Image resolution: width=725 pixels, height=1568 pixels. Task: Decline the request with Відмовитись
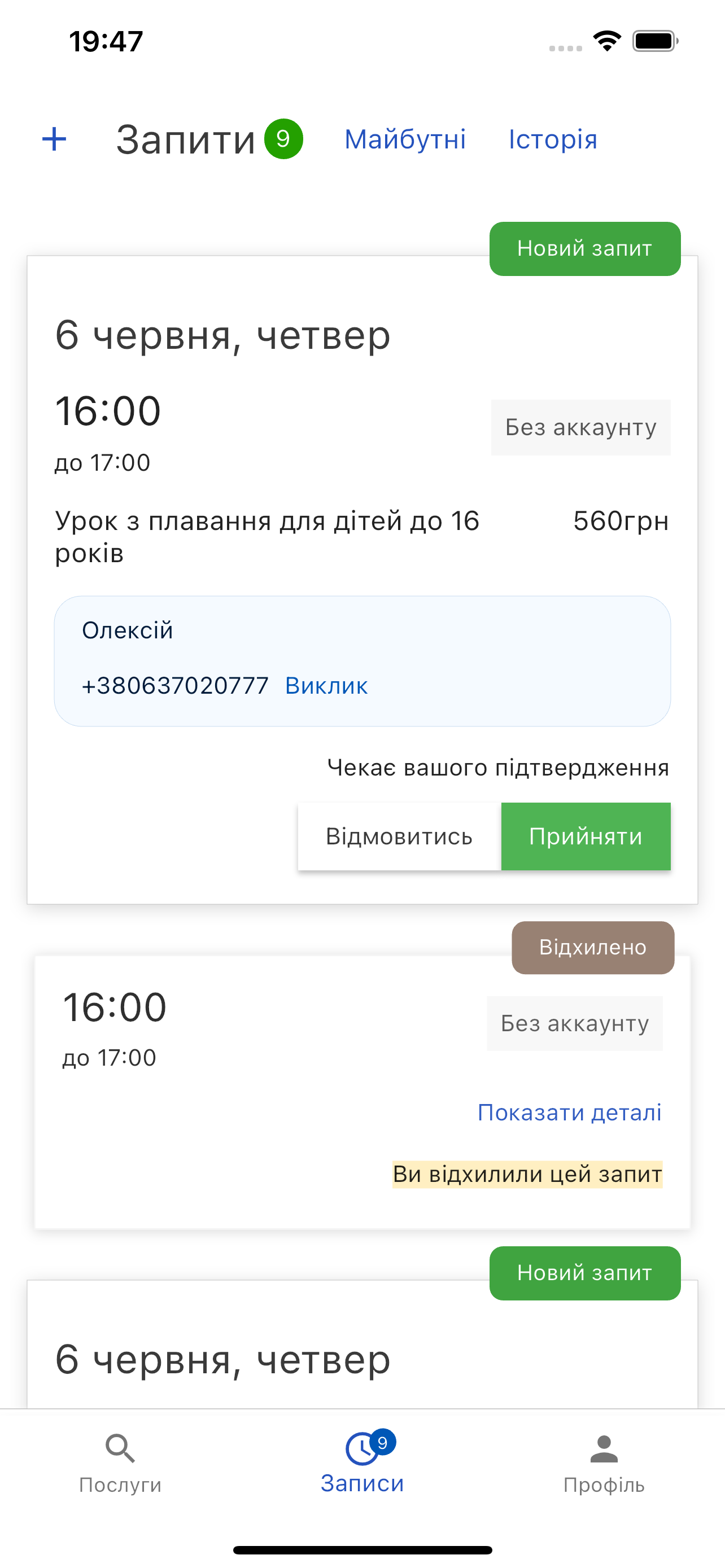pyautogui.click(x=399, y=836)
